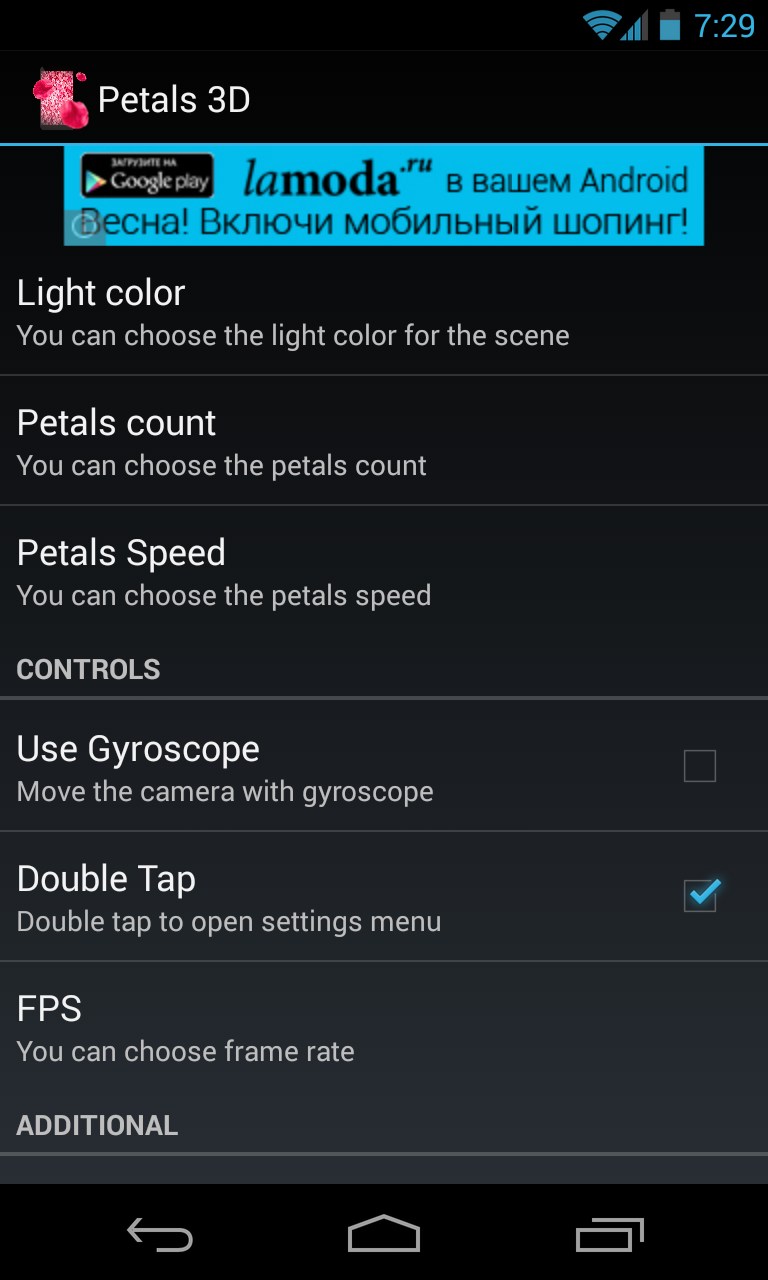Enable the Use Gyroscope checkbox
Screen dimensions: 768x1280
[699, 766]
